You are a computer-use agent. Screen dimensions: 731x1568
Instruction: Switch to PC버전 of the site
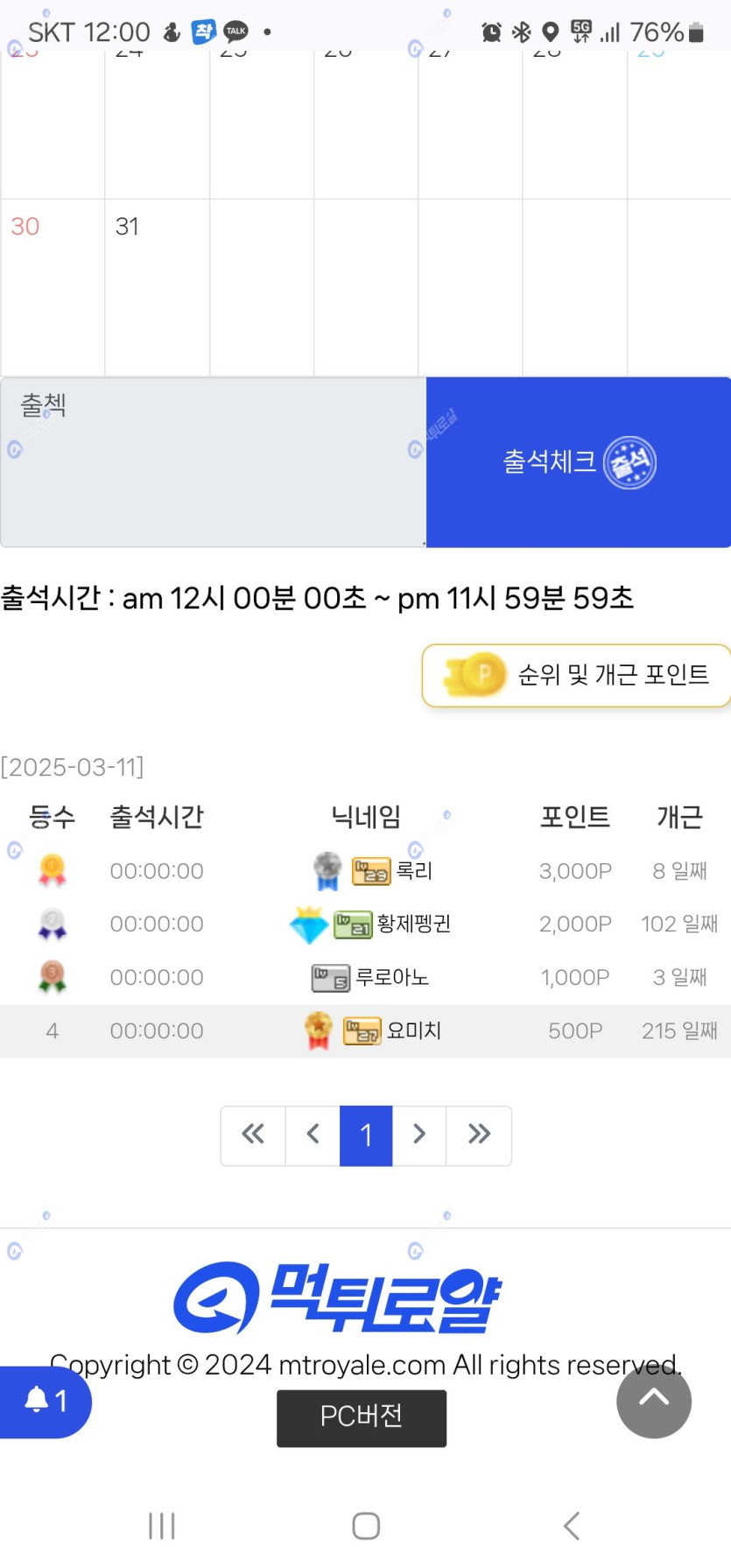(362, 1416)
